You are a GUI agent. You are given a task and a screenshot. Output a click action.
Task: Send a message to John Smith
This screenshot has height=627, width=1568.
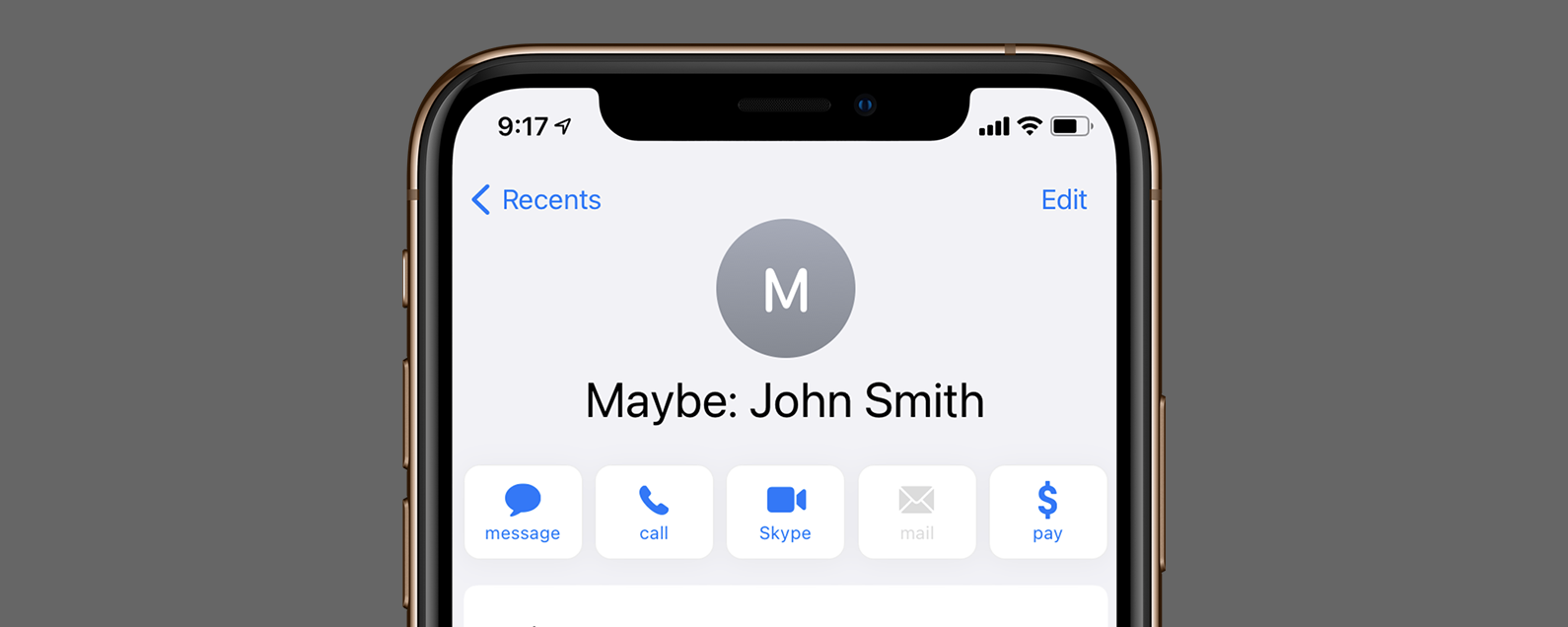[x=523, y=512]
